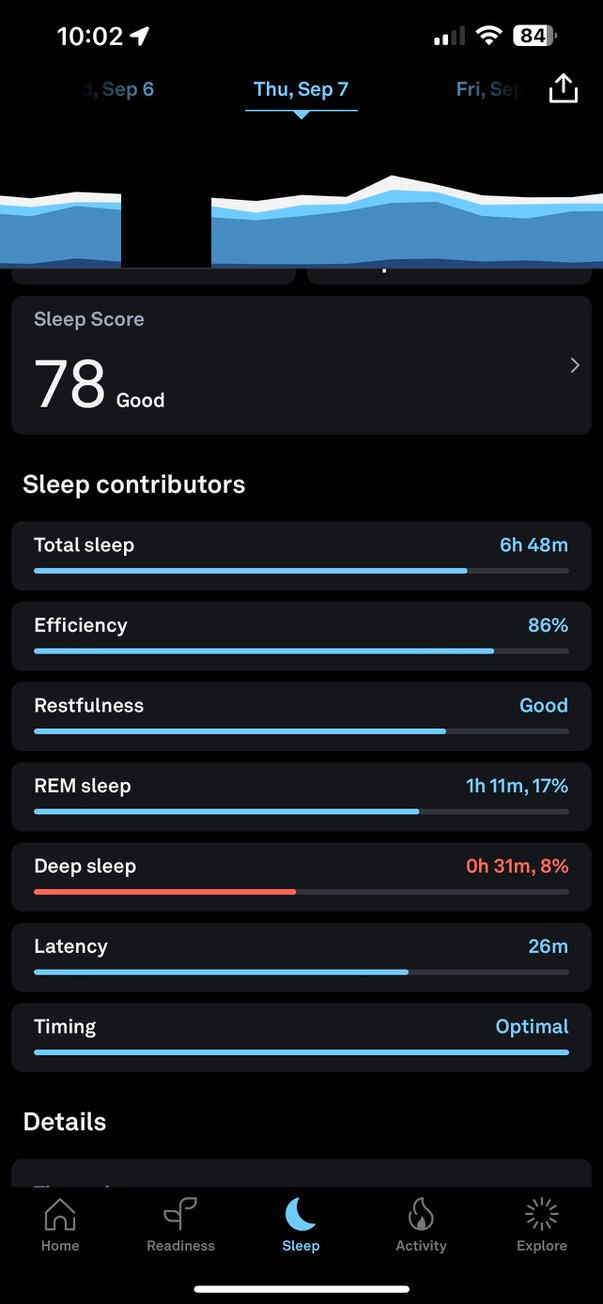Open the Sleep Score card
This screenshot has width=603, height=1304.
(301, 365)
